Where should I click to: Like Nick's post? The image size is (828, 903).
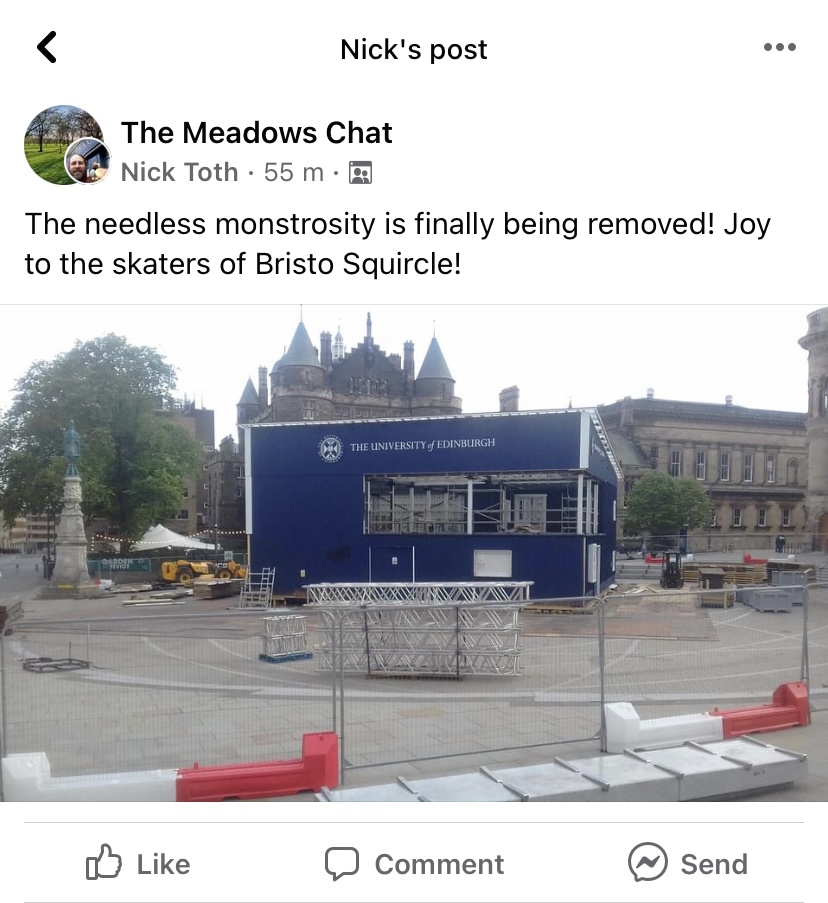tap(138, 864)
